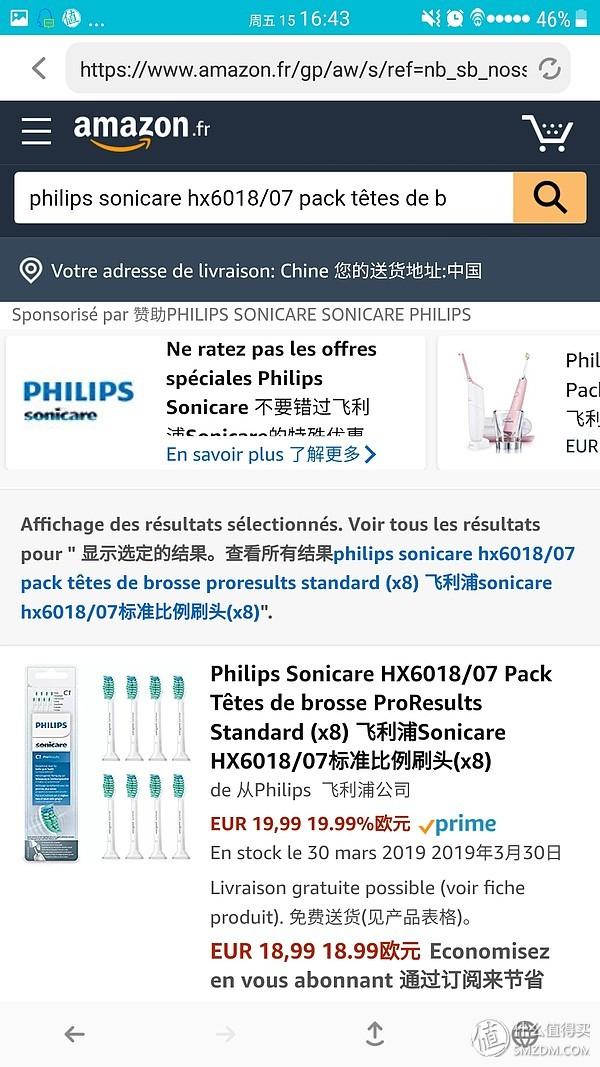The image size is (600, 1067).
Task: Tap the Amazon URL address bar
Action: 300,69
